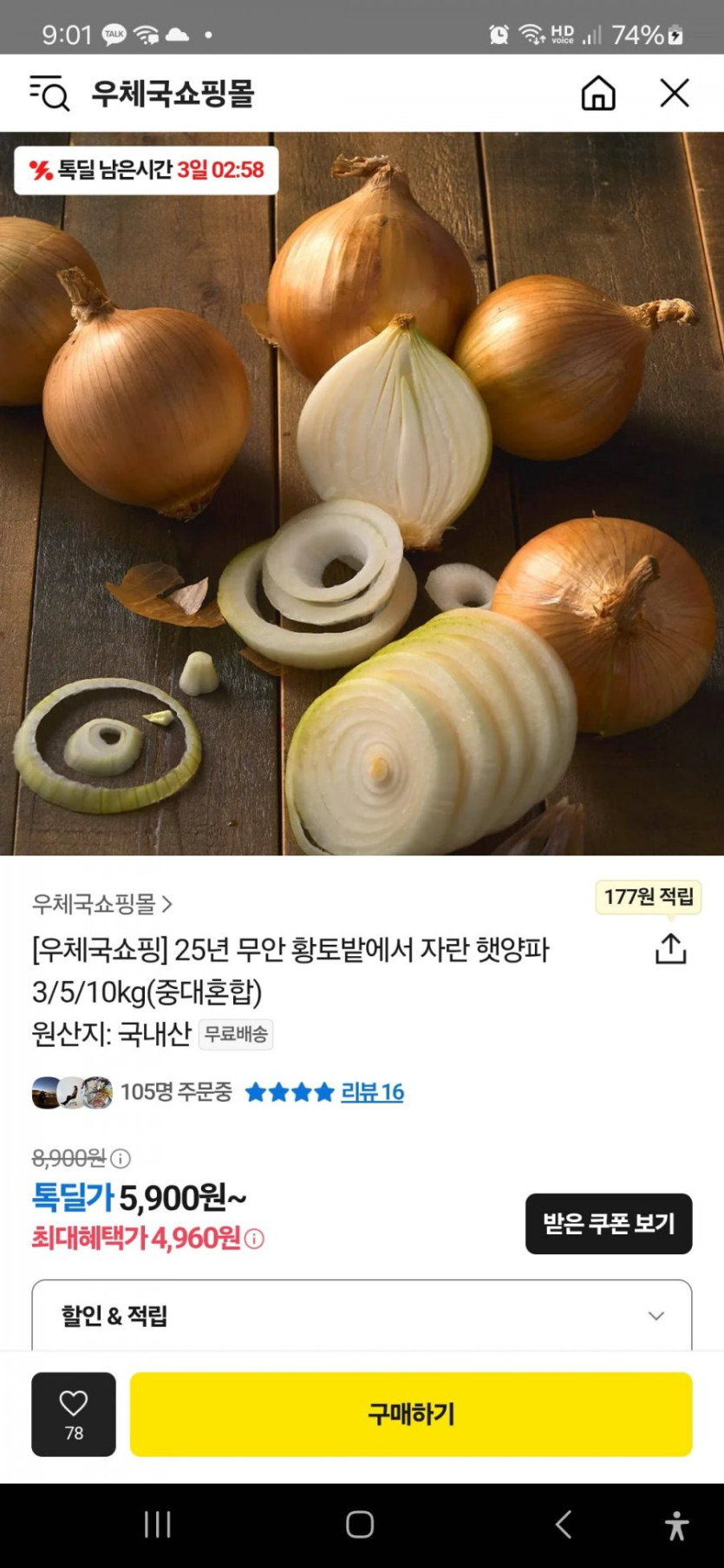Open recent apps from navigation bar
This screenshot has height=1568, width=724.
pos(157,1524)
